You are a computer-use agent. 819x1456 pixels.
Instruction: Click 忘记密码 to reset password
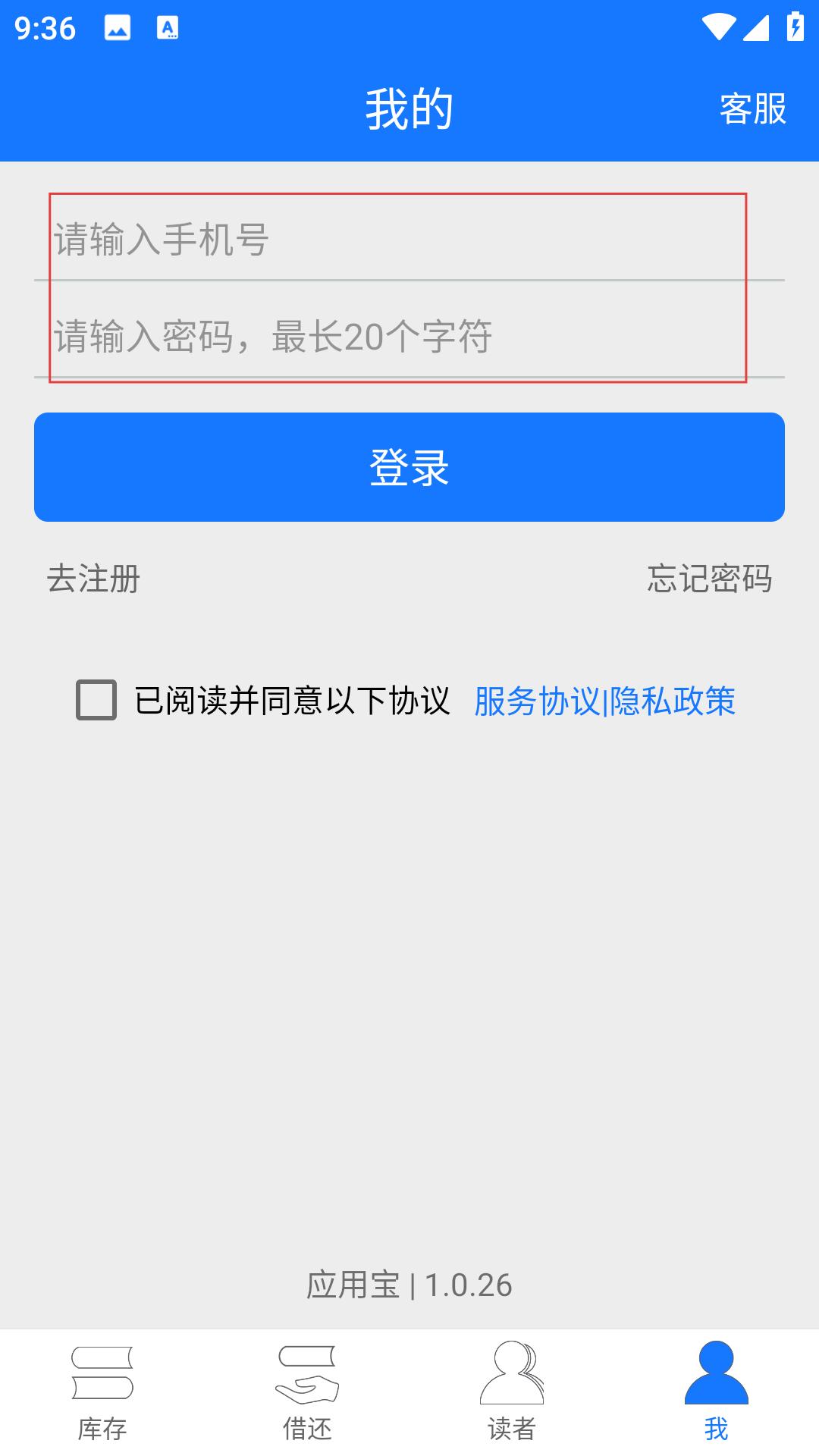[710, 579]
